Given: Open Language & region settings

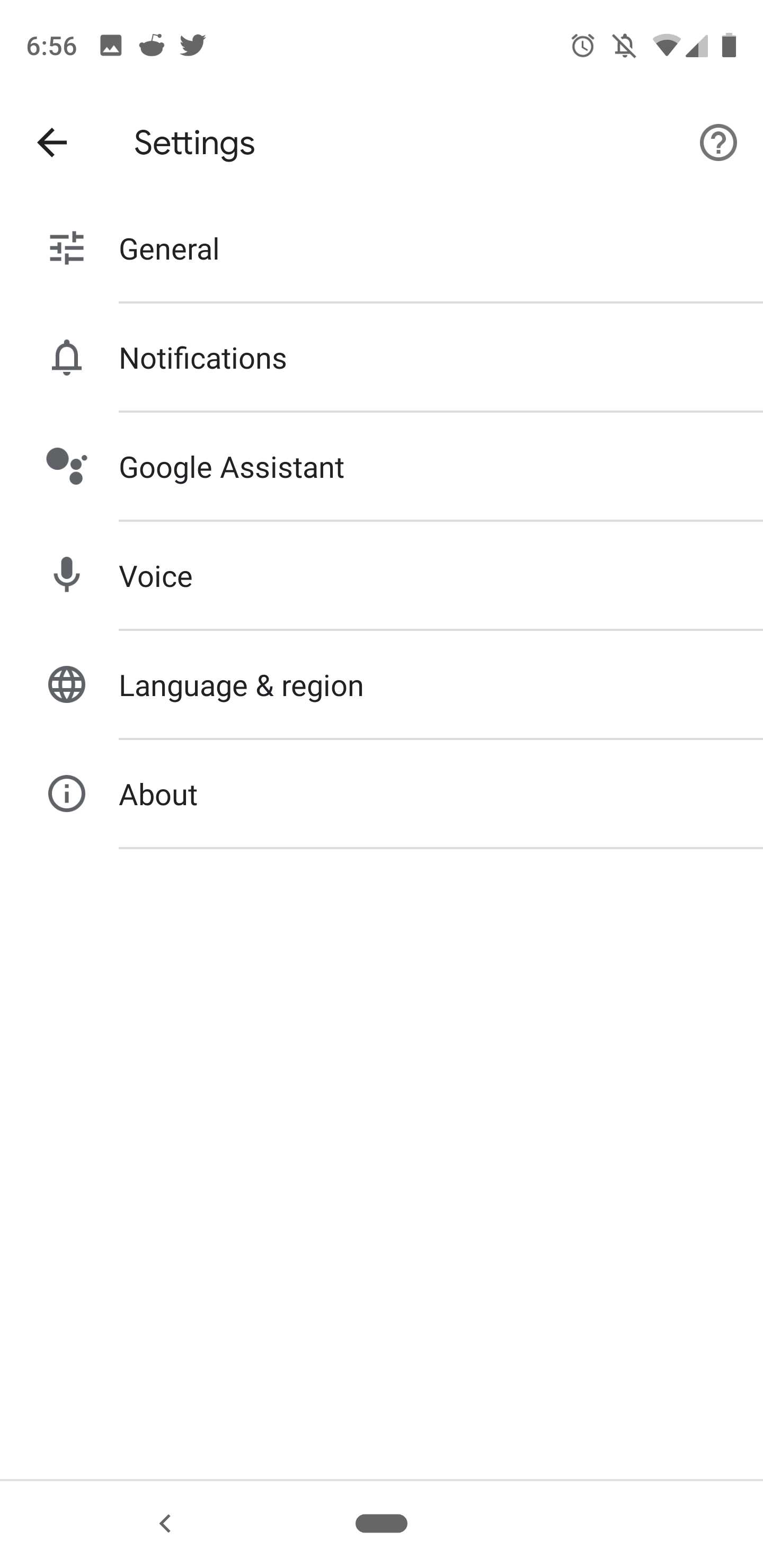Looking at the screenshot, I should 241,685.
